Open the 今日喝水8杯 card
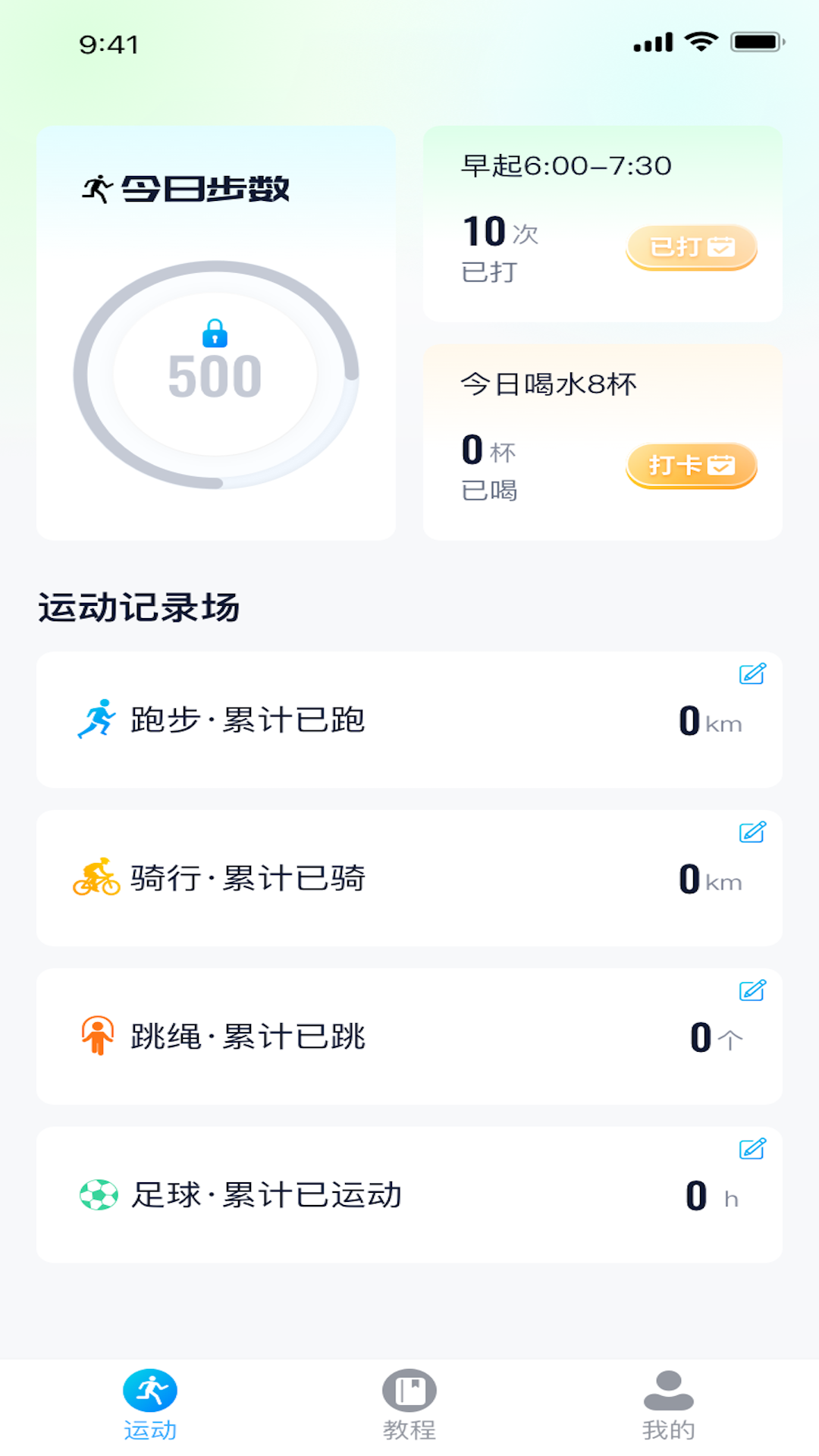The height and width of the screenshot is (1456, 819). [603, 440]
